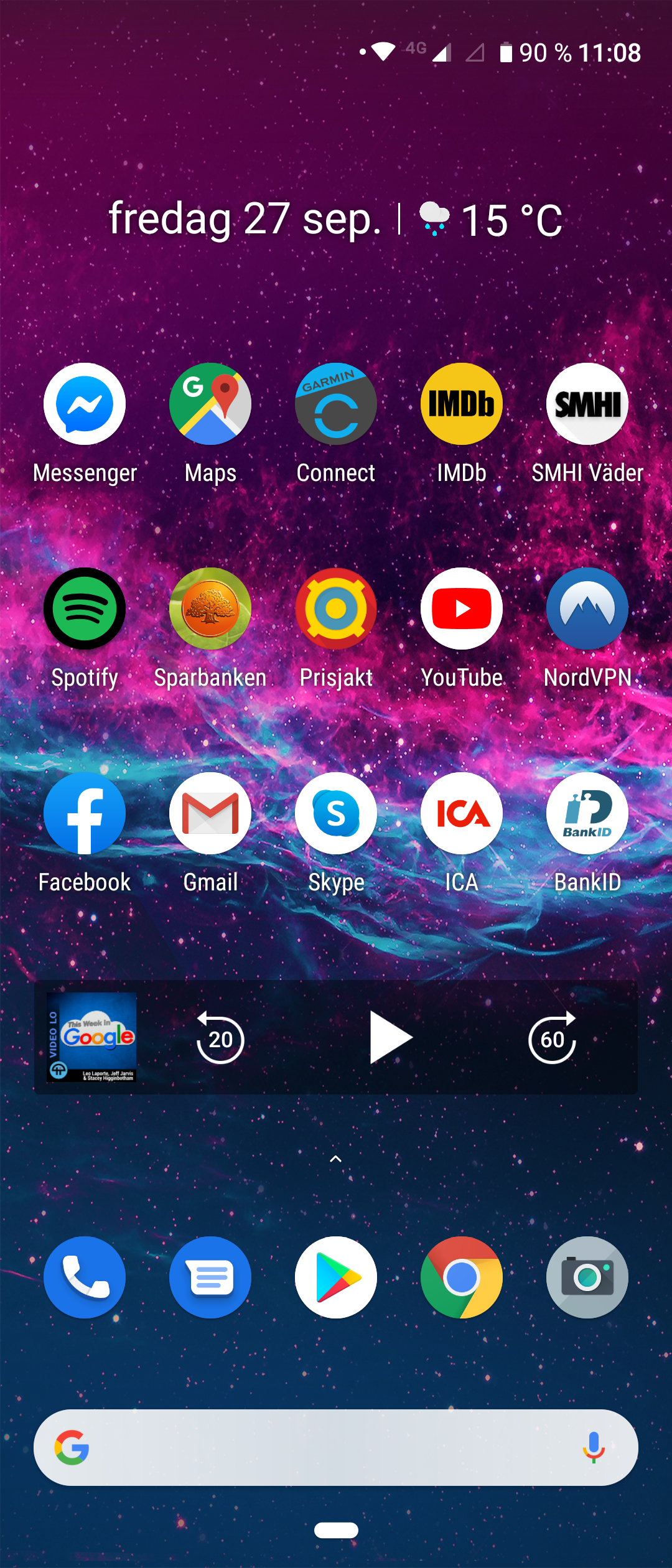Open the Phone dialer

pyautogui.click(x=85, y=1277)
